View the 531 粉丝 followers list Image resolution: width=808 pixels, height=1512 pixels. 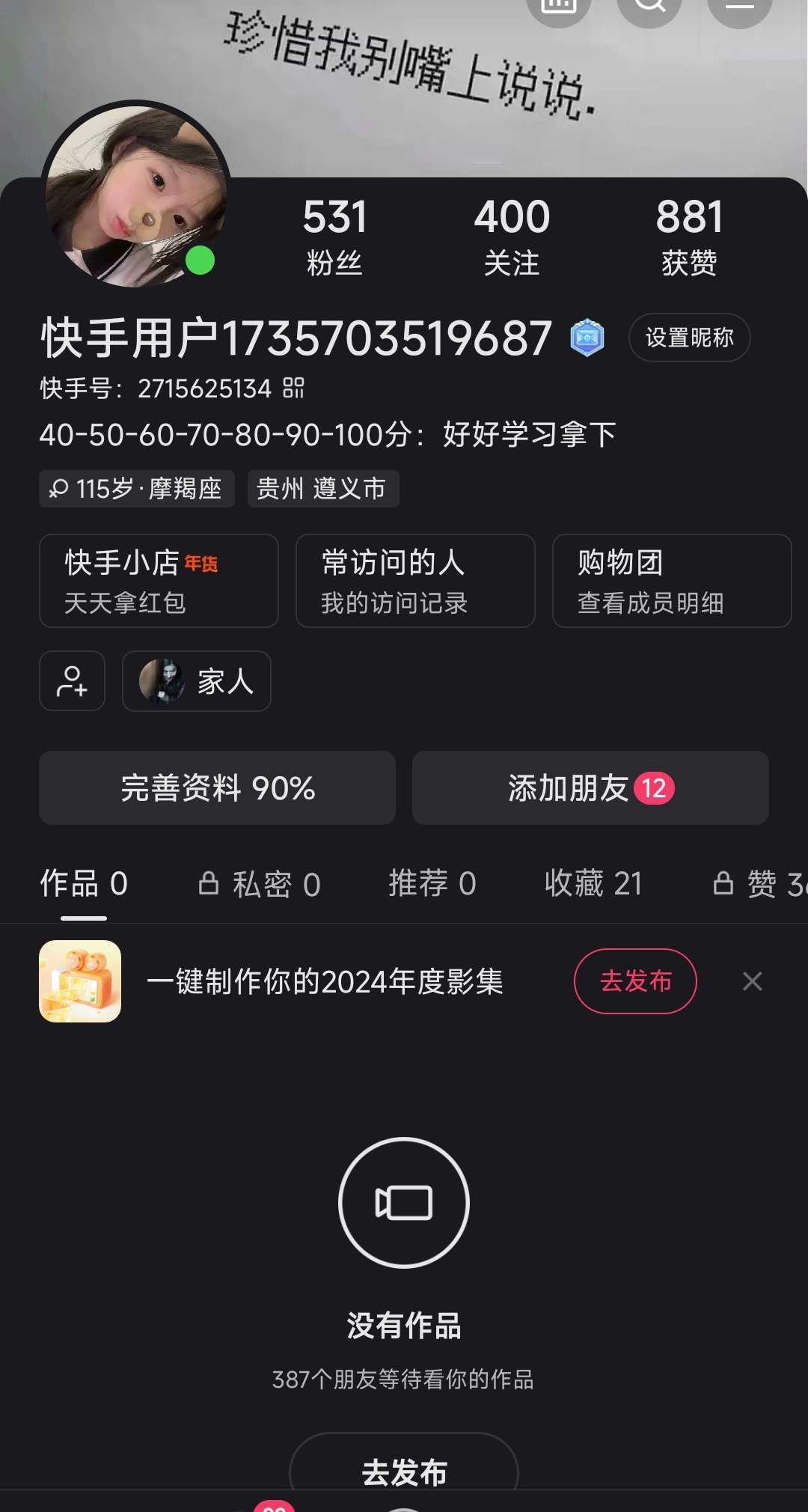[334, 236]
